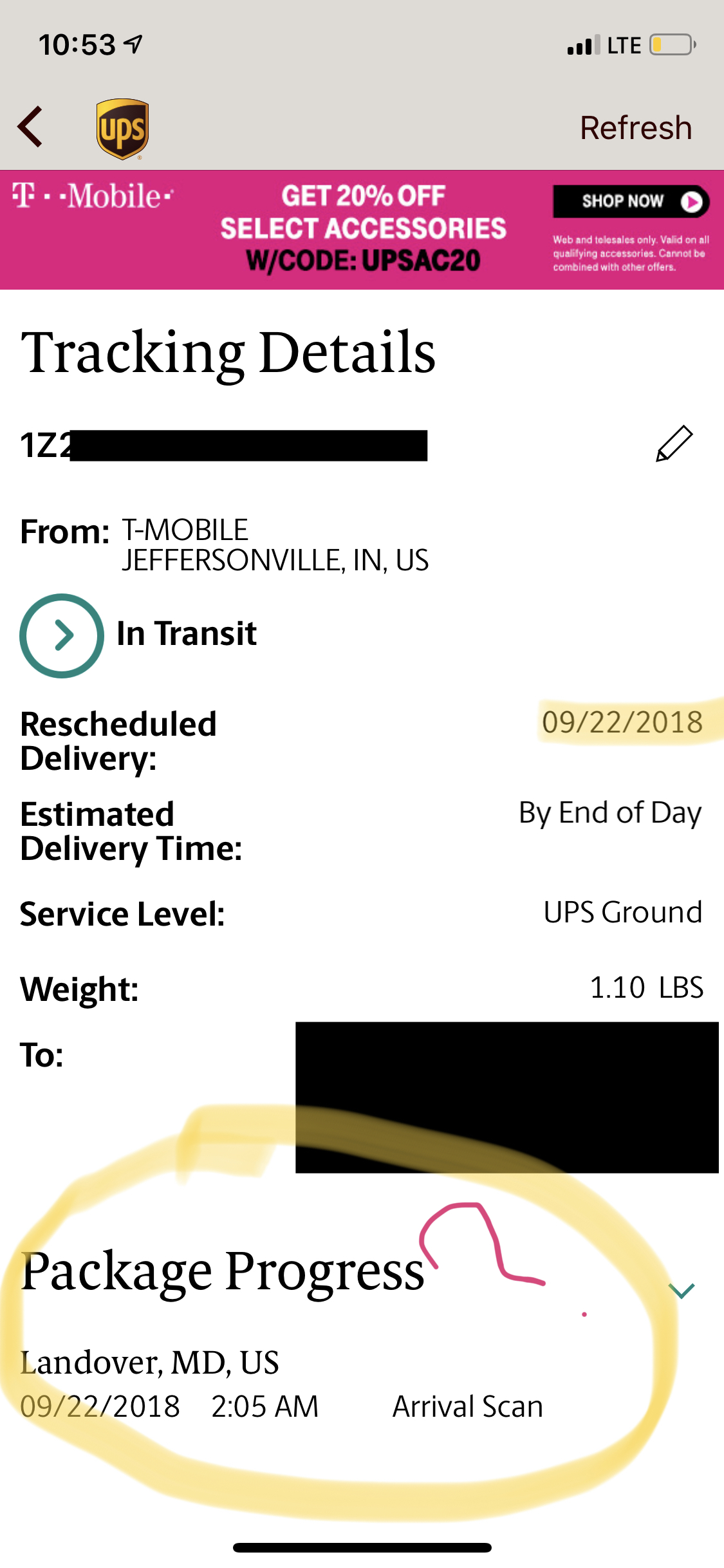Refresh the tracking details
Screen dimensions: 724x1568
pos(636,127)
